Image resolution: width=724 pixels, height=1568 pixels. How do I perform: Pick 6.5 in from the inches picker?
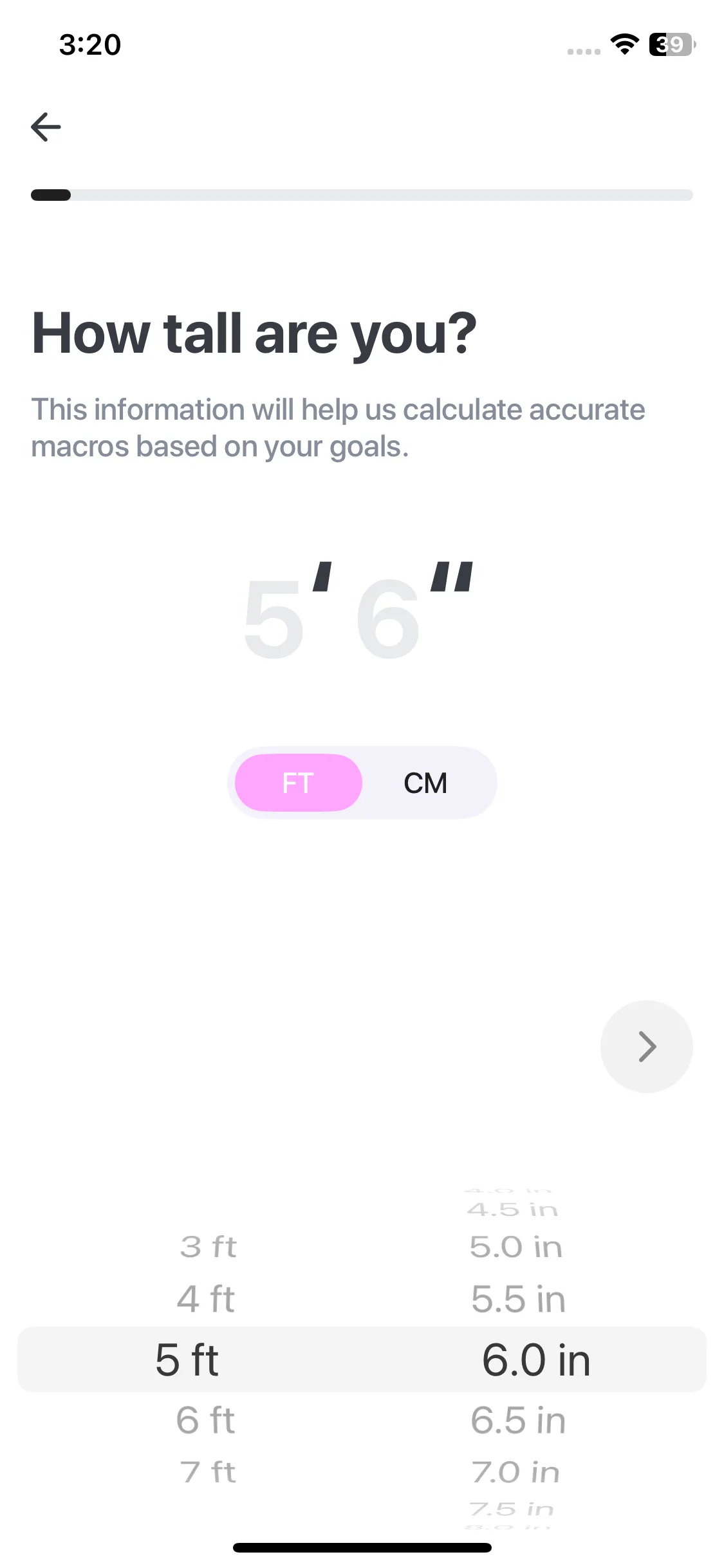click(x=518, y=1420)
